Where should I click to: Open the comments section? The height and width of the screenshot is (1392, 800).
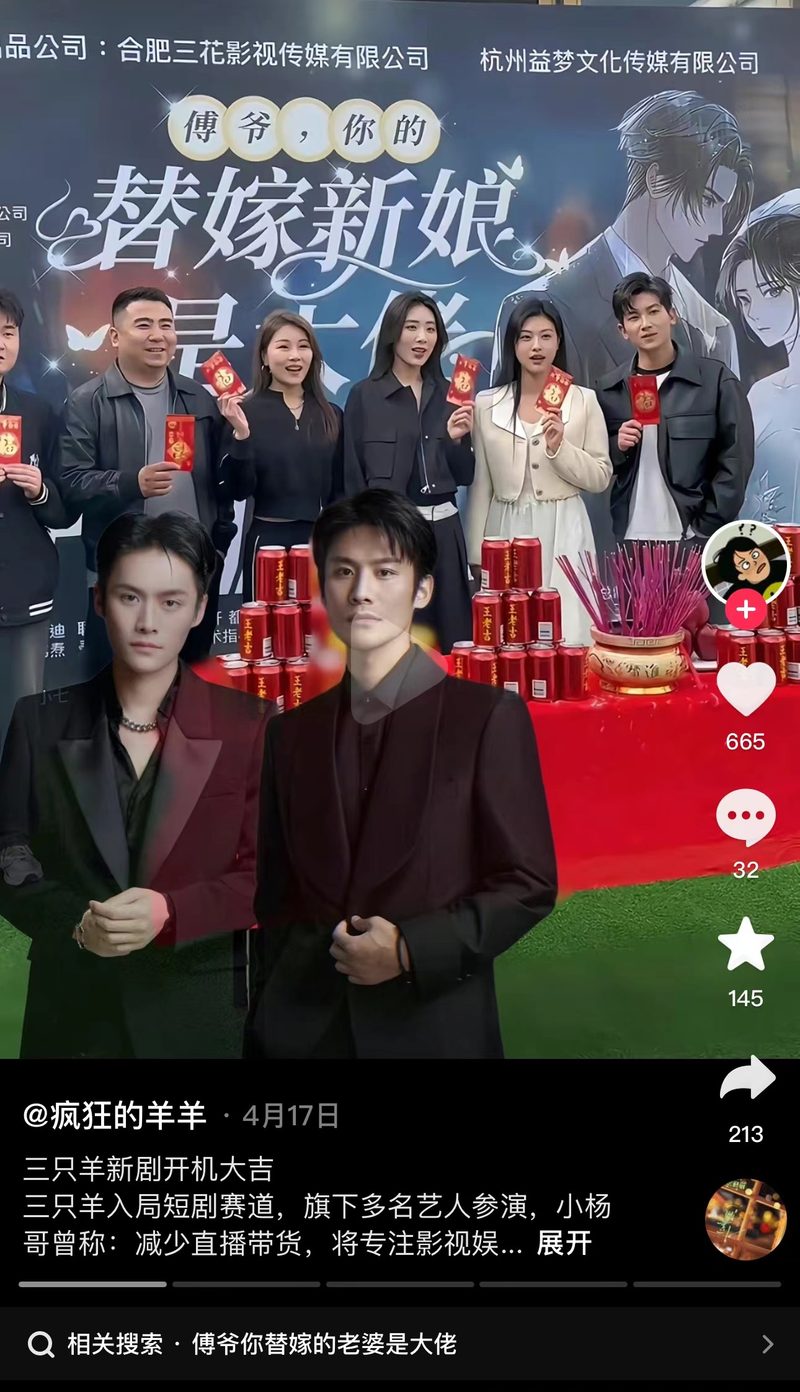pyautogui.click(x=746, y=817)
